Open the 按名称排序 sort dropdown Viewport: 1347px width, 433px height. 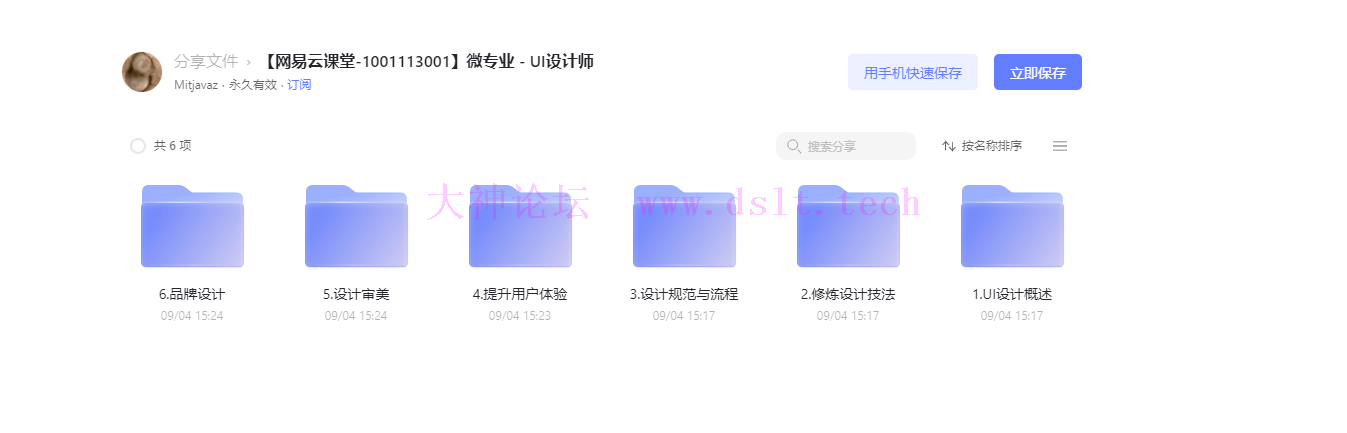982,146
